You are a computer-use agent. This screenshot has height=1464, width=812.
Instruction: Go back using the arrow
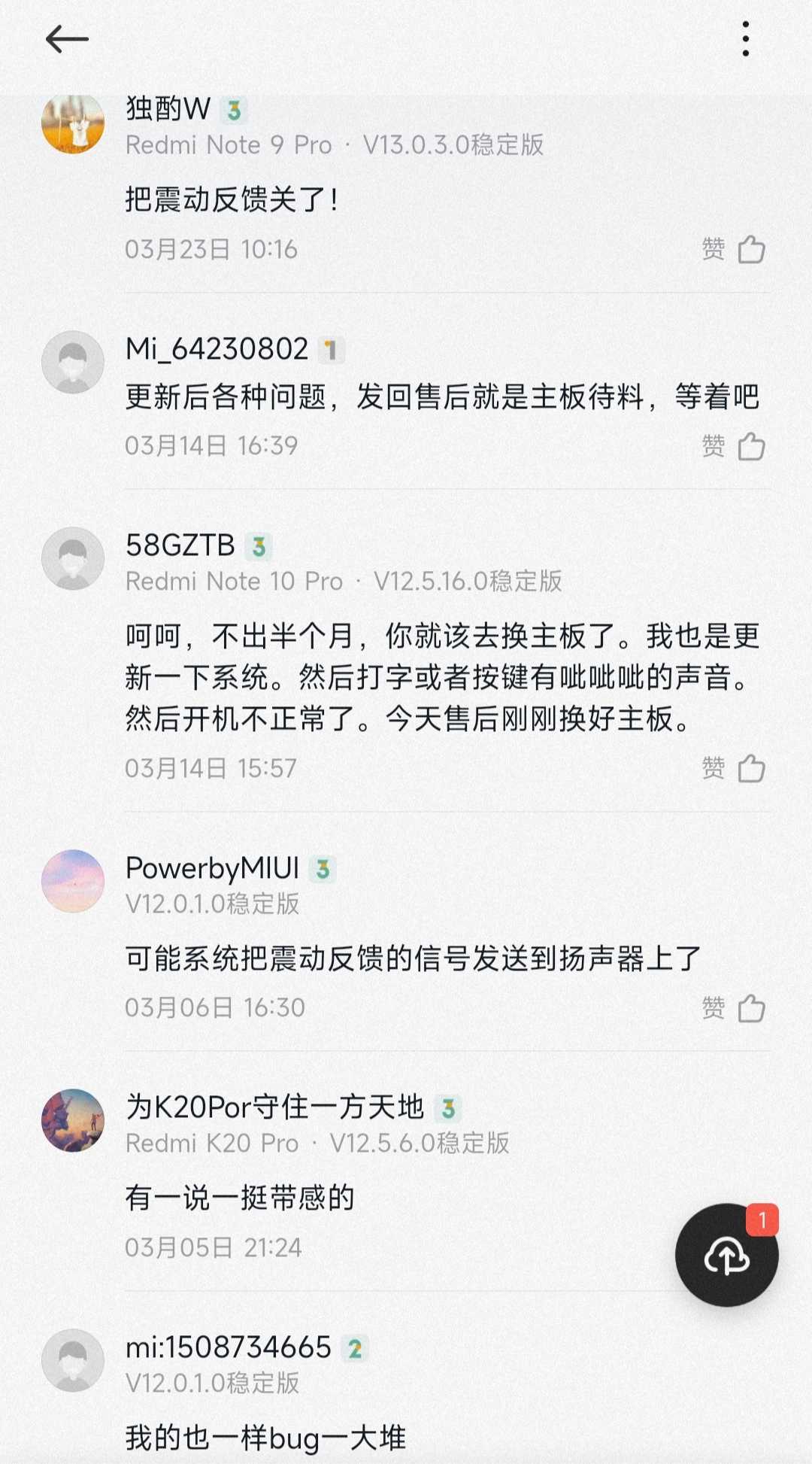tap(68, 39)
